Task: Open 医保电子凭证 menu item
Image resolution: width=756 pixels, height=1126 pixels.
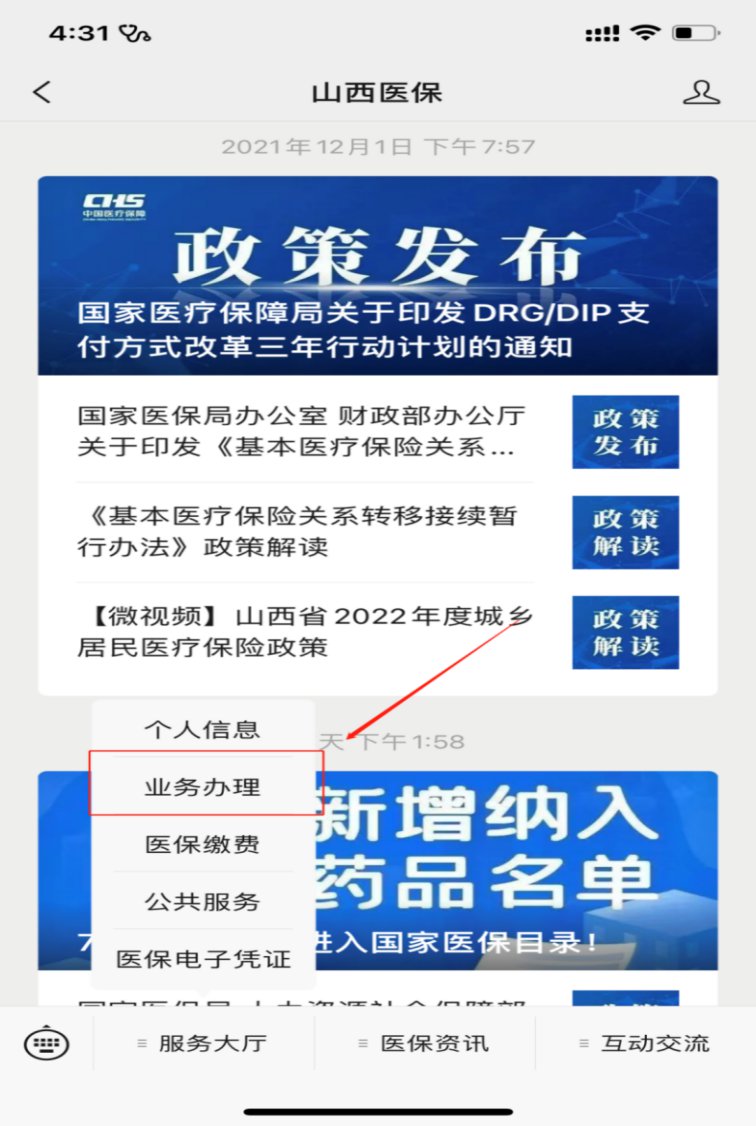Action: [203, 959]
